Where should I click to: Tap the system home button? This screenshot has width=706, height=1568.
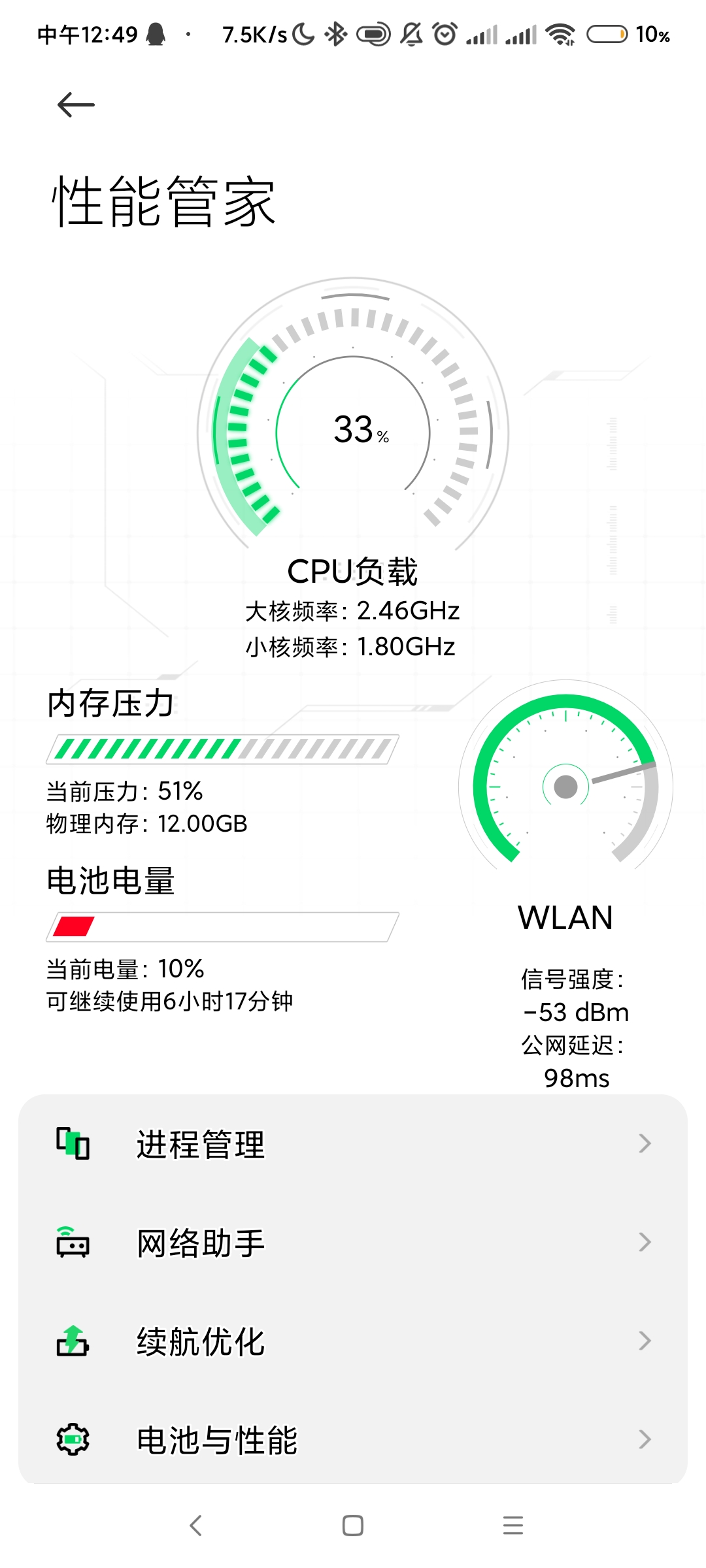tap(353, 1526)
